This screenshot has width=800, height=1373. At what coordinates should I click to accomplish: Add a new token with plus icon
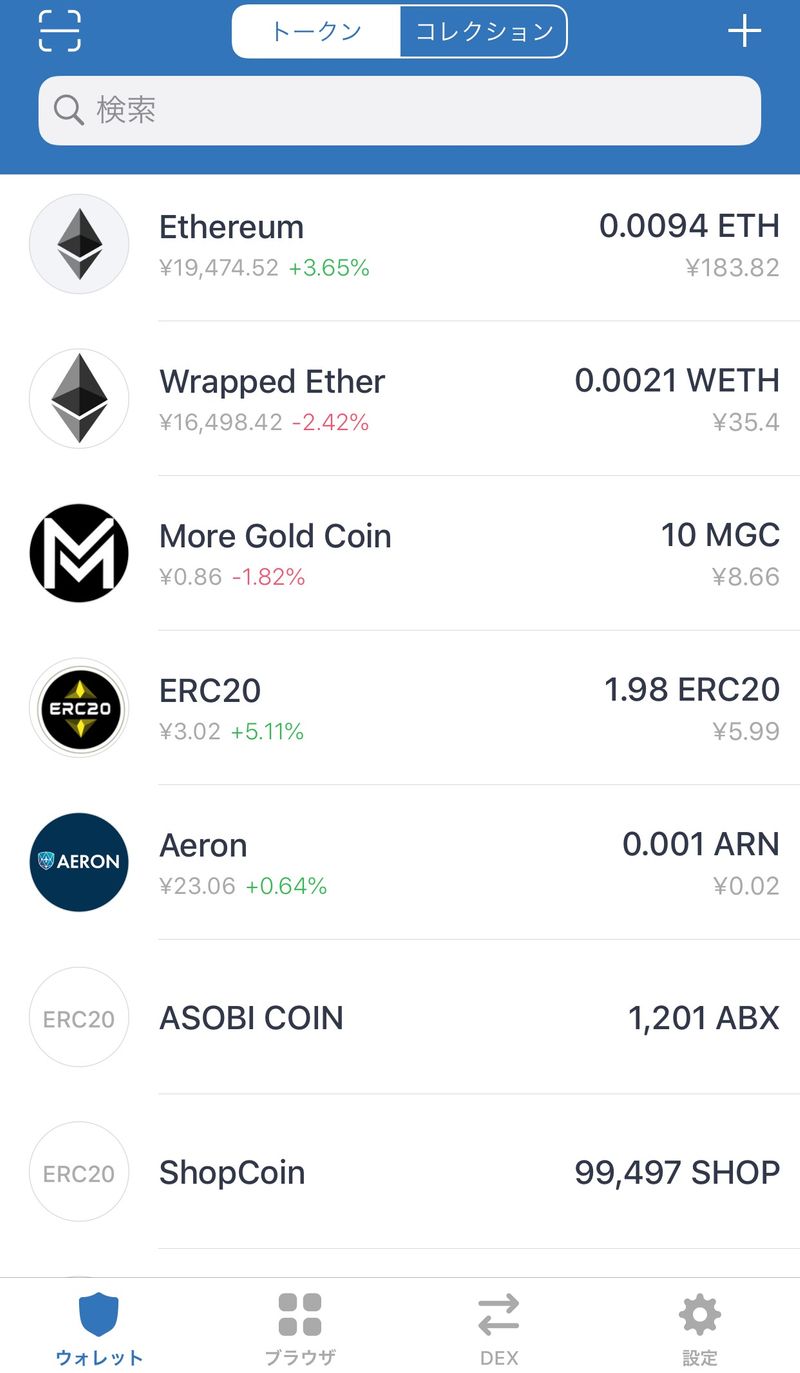pyautogui.click(x=744, y=31)
